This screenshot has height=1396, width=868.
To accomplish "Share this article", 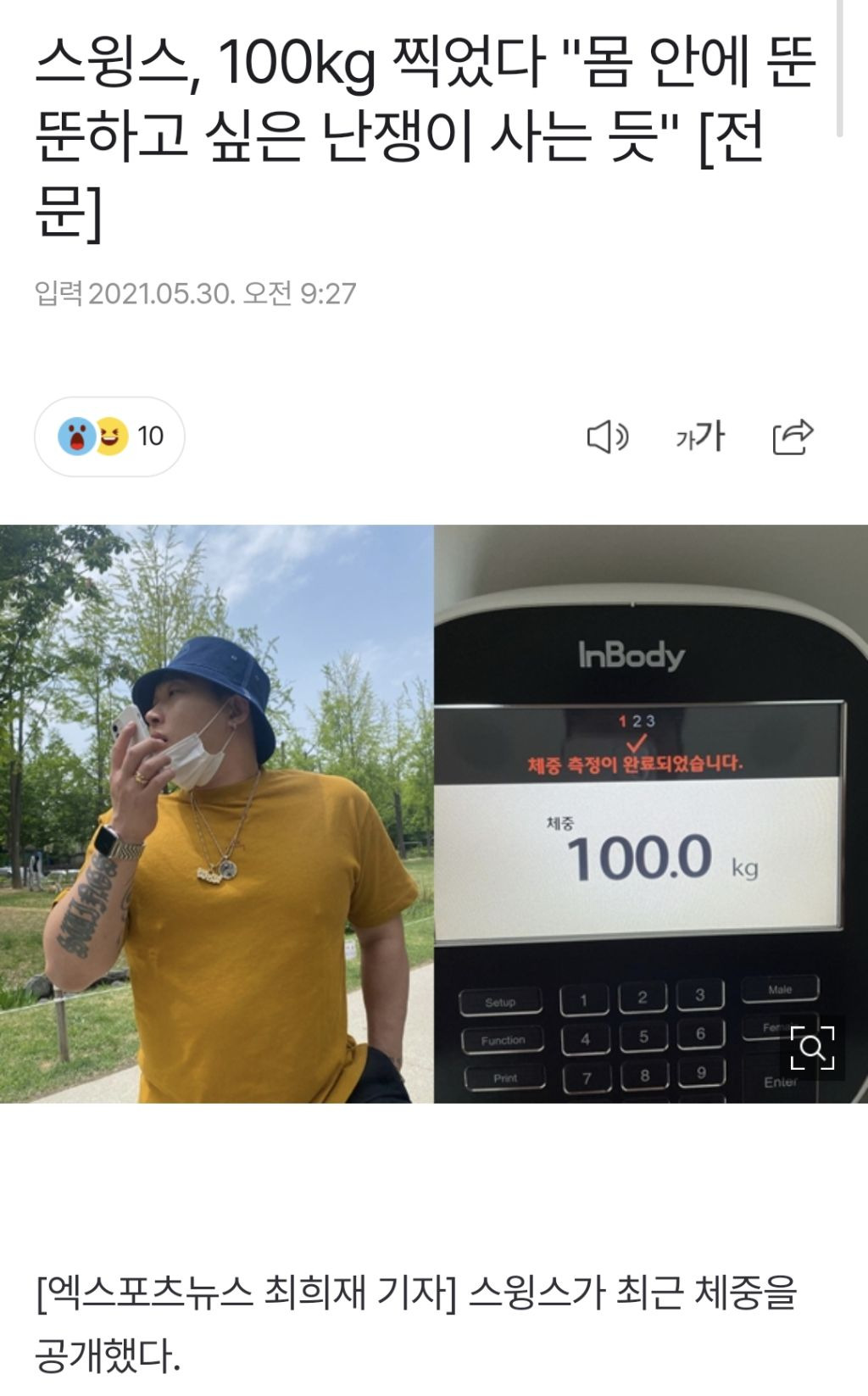I will (793, 437).
